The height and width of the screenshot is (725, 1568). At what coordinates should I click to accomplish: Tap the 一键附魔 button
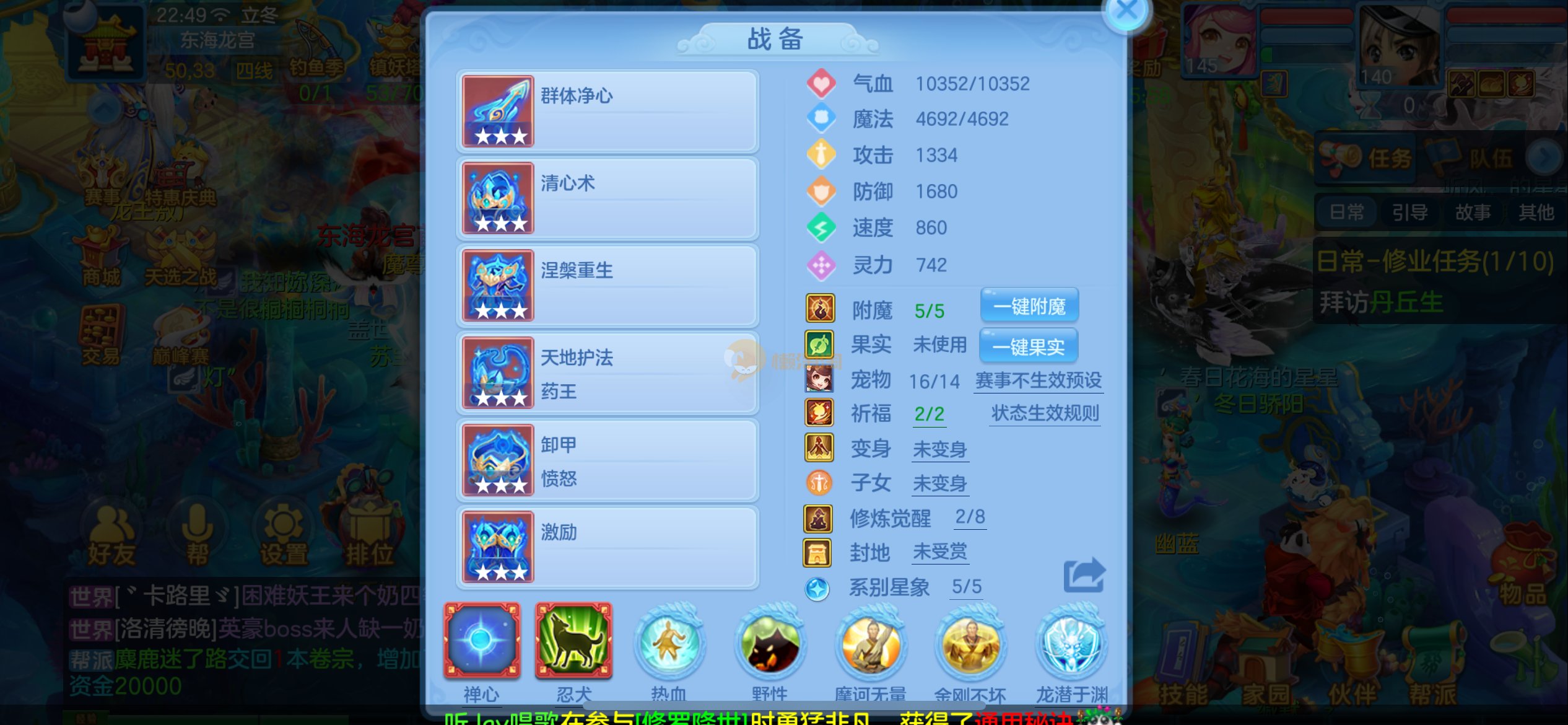pos(1029,306)
